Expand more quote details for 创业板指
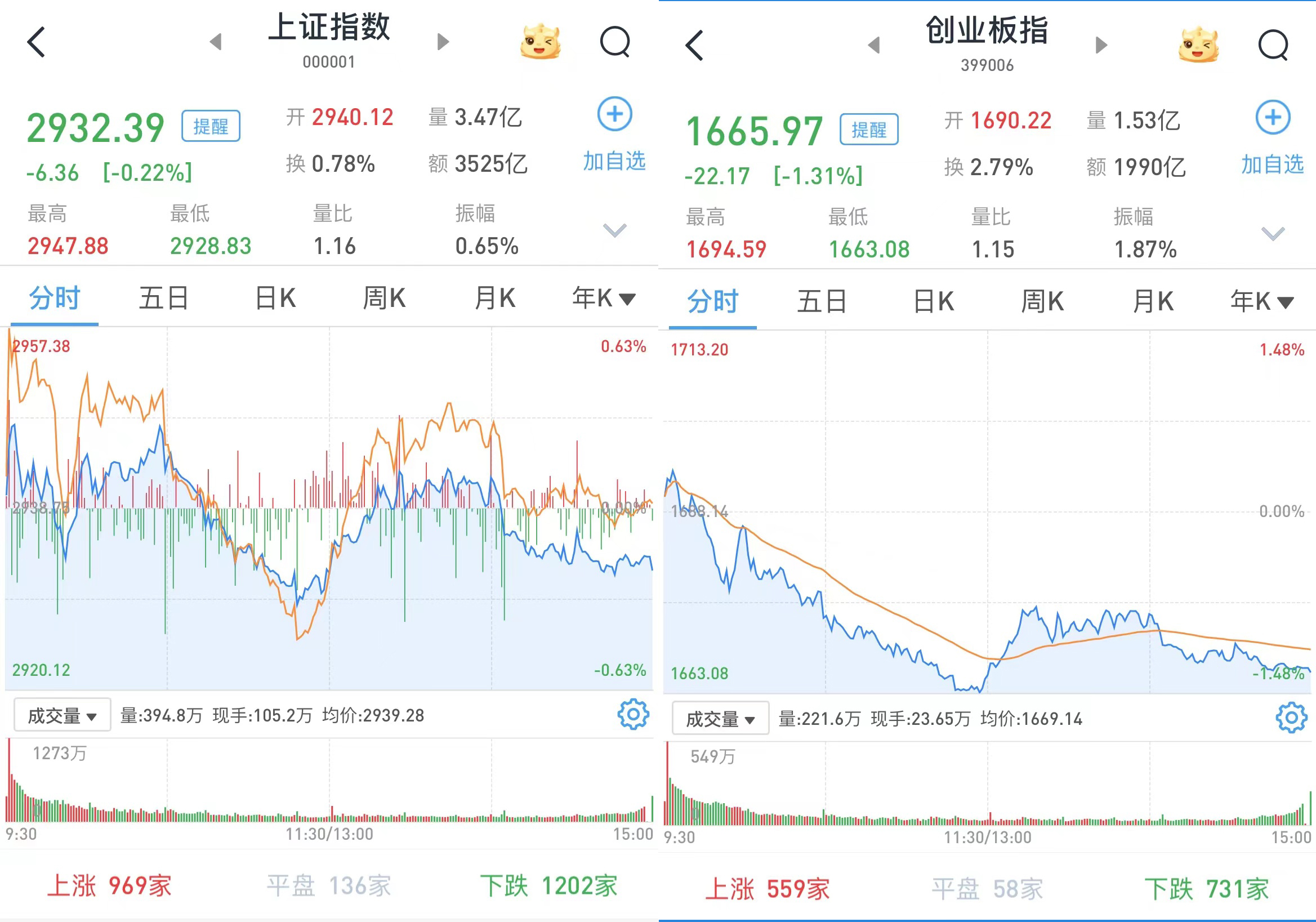Screen dimensions: 1316x922 coord(1273,234)
